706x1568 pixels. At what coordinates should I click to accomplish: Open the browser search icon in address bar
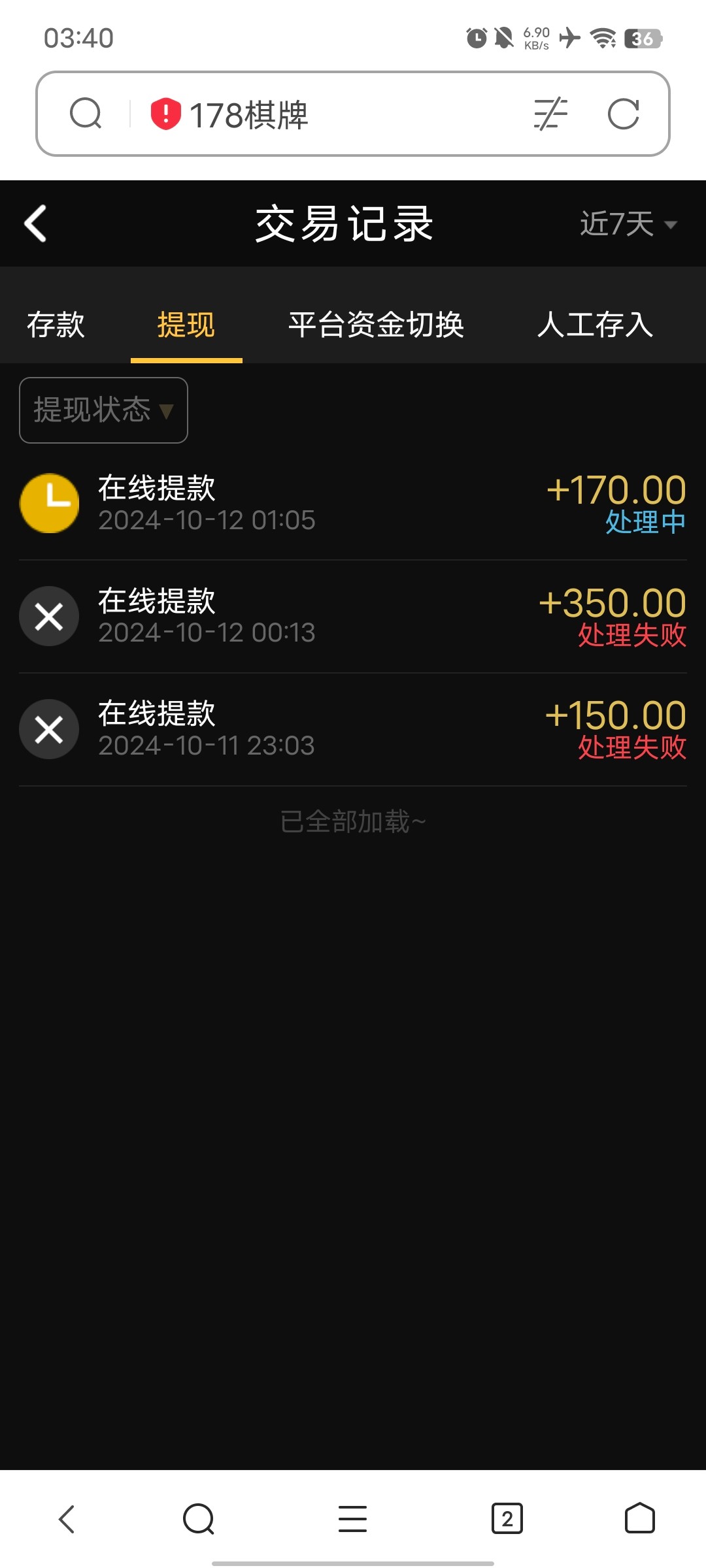point(86,114)
